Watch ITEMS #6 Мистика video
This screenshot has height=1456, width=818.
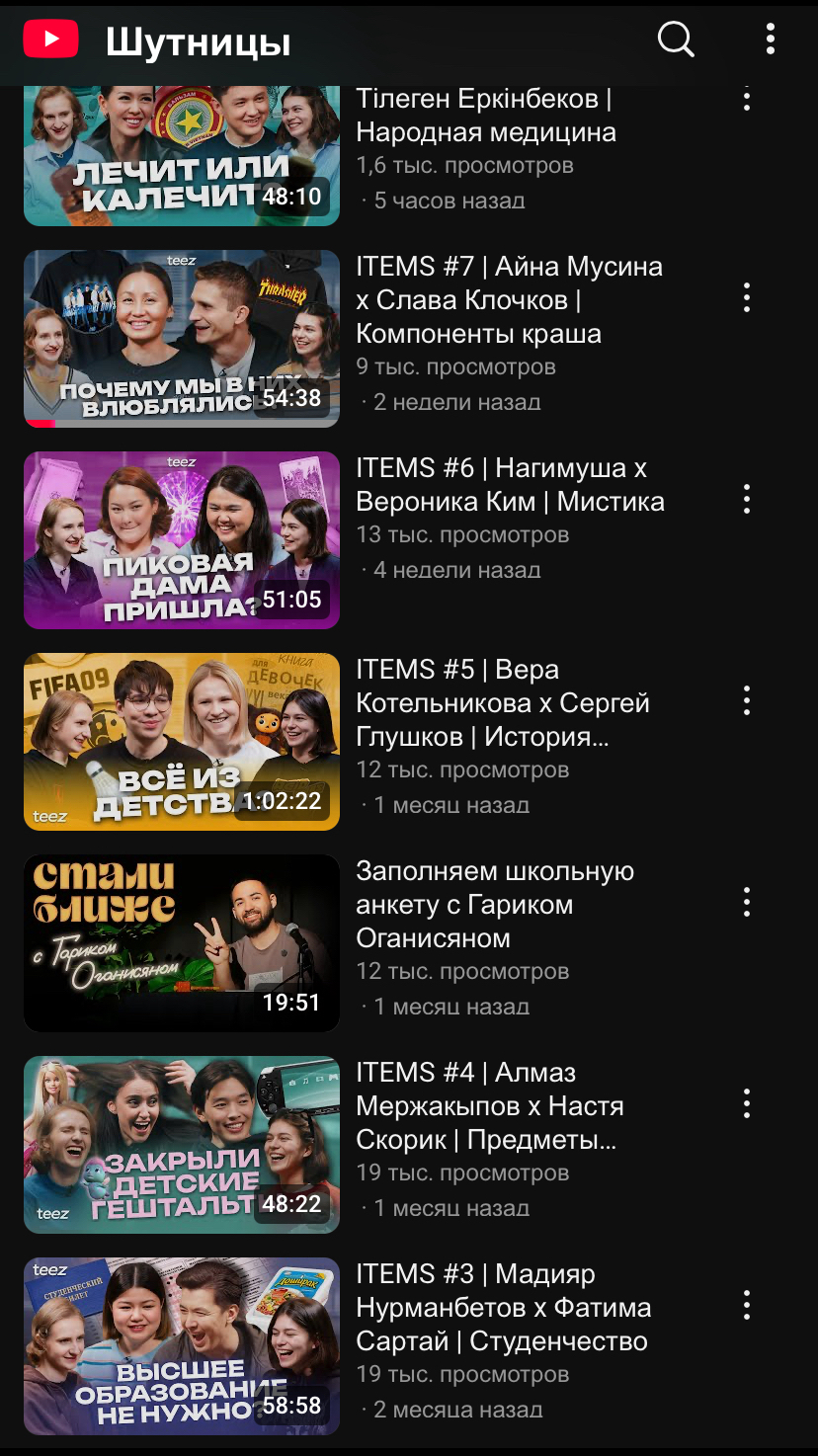182,540
